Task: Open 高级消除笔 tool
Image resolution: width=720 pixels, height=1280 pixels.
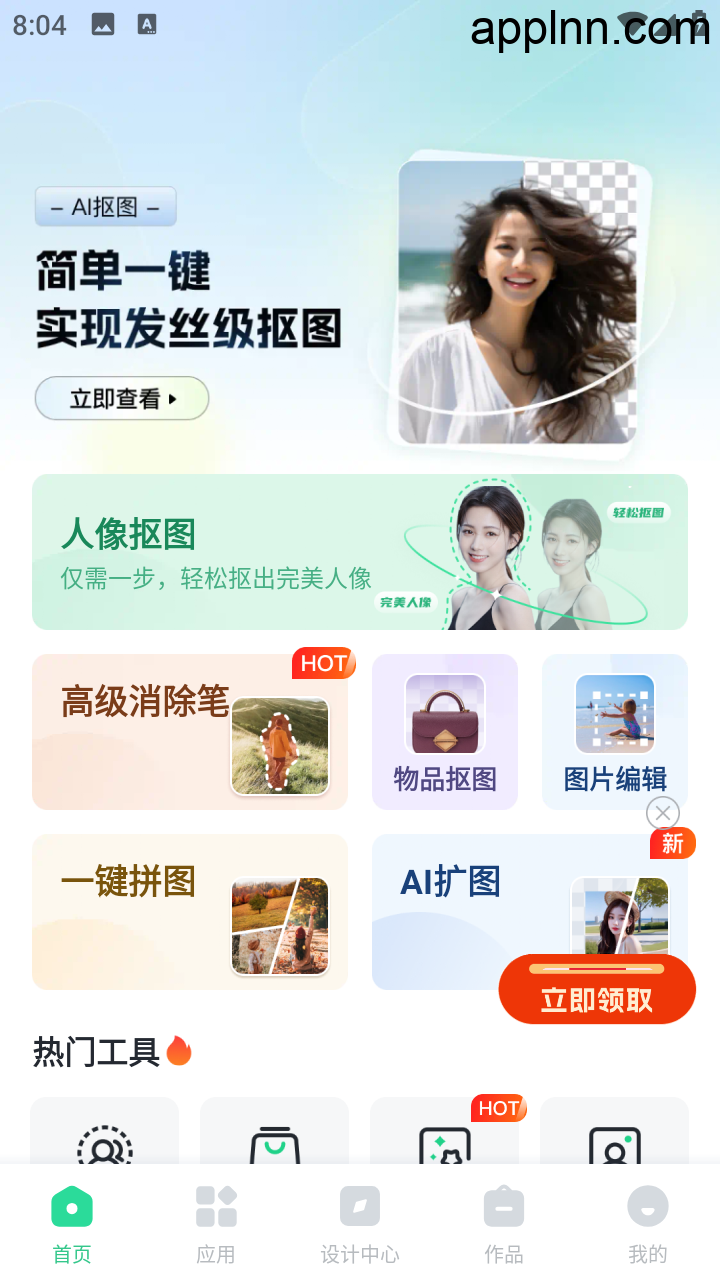Action: pyautogui.click(x=190, y=732)
